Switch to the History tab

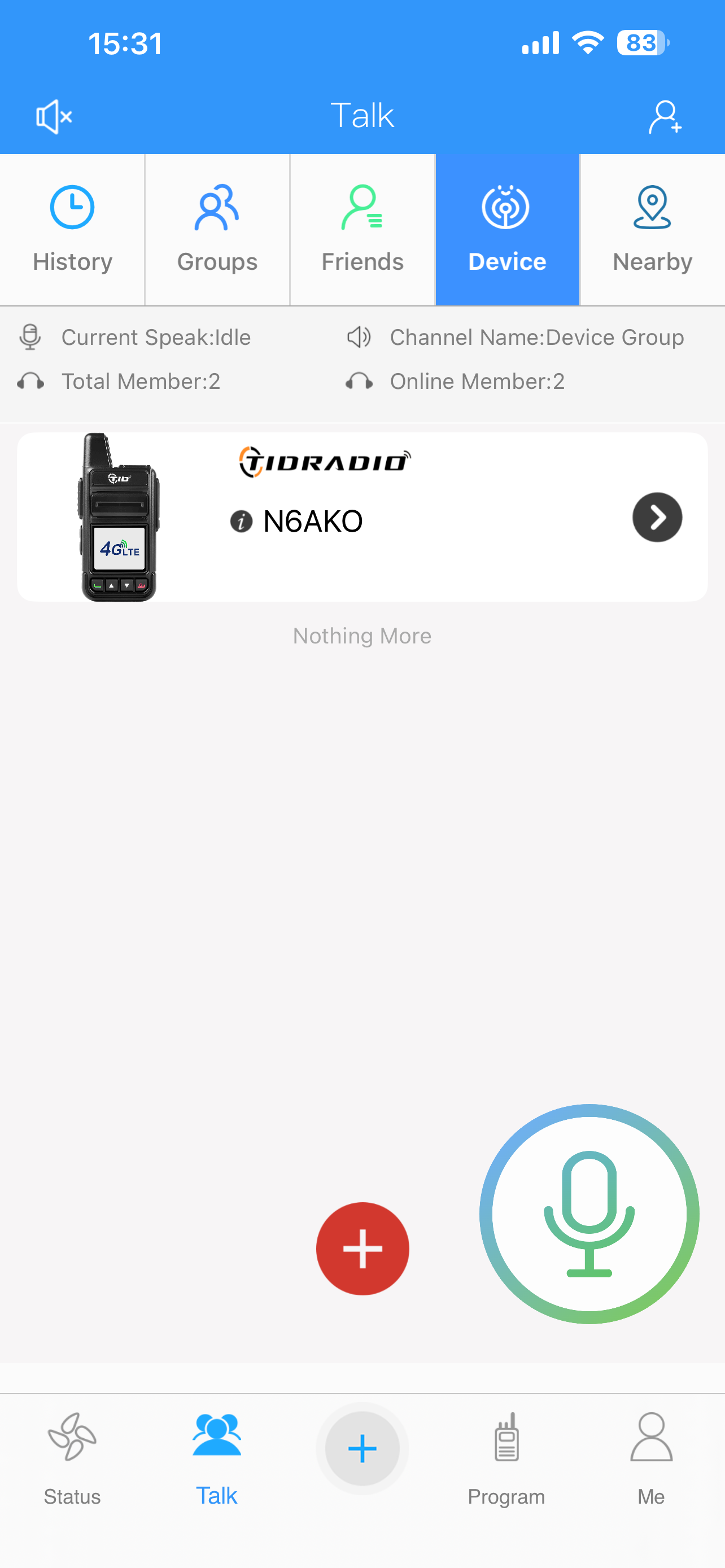(x=72, y=230)
